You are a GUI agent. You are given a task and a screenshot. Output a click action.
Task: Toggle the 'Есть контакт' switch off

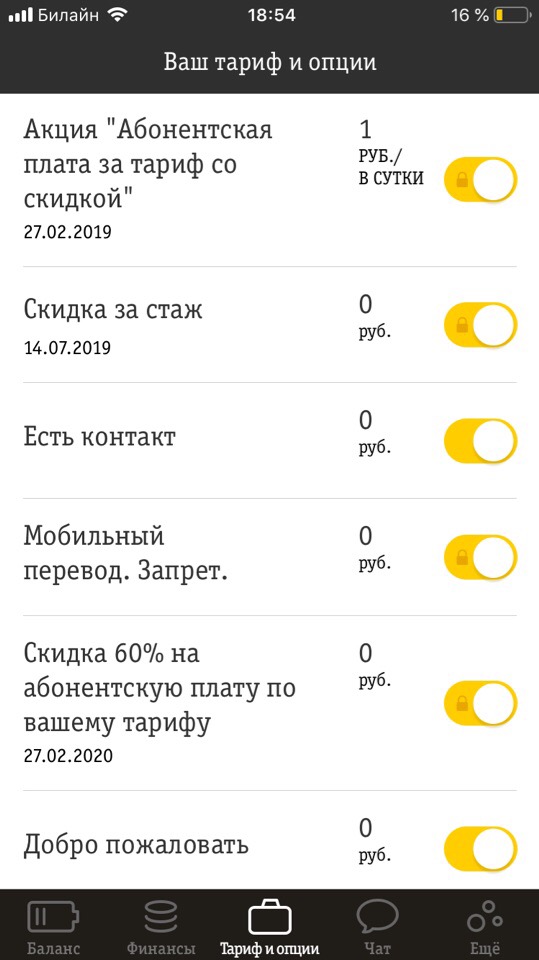point(480,441)
